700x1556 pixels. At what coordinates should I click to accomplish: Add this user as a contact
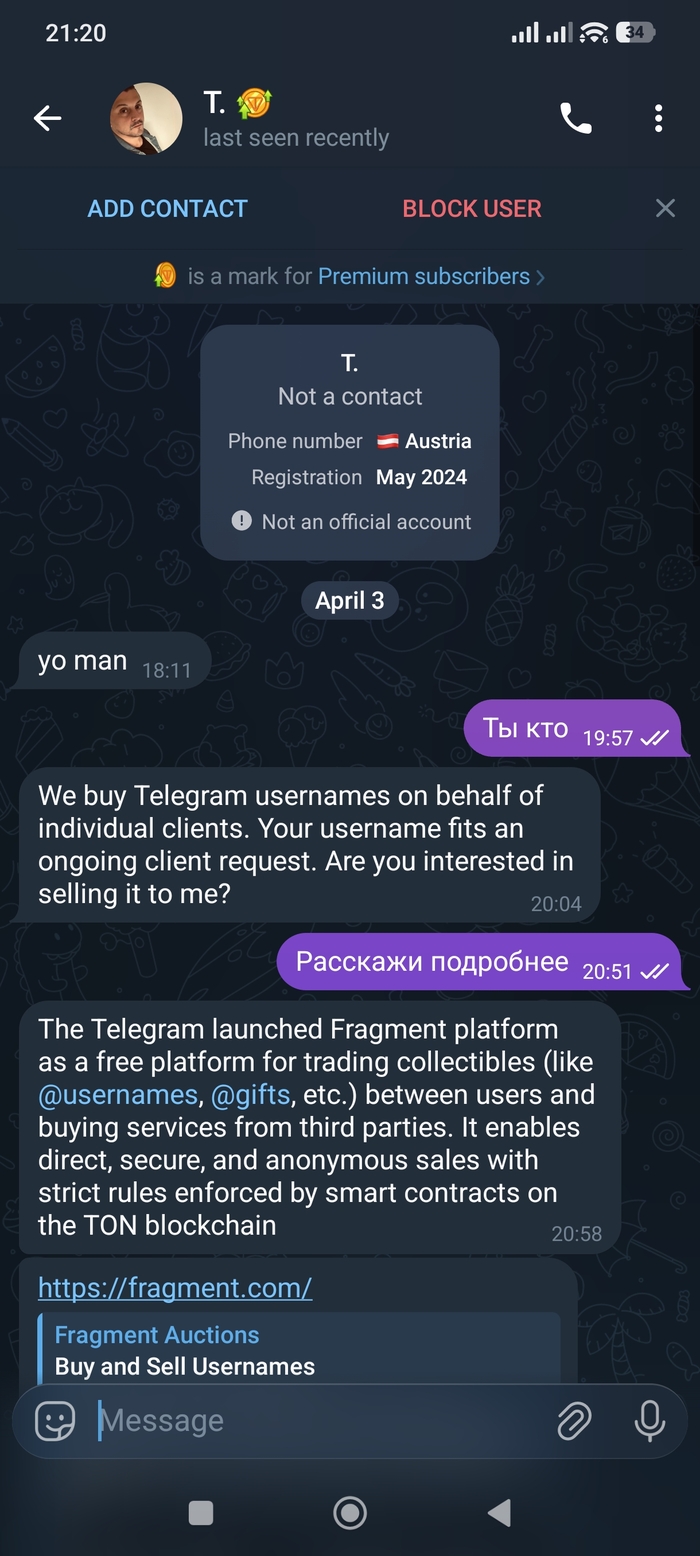pos(167,209)
